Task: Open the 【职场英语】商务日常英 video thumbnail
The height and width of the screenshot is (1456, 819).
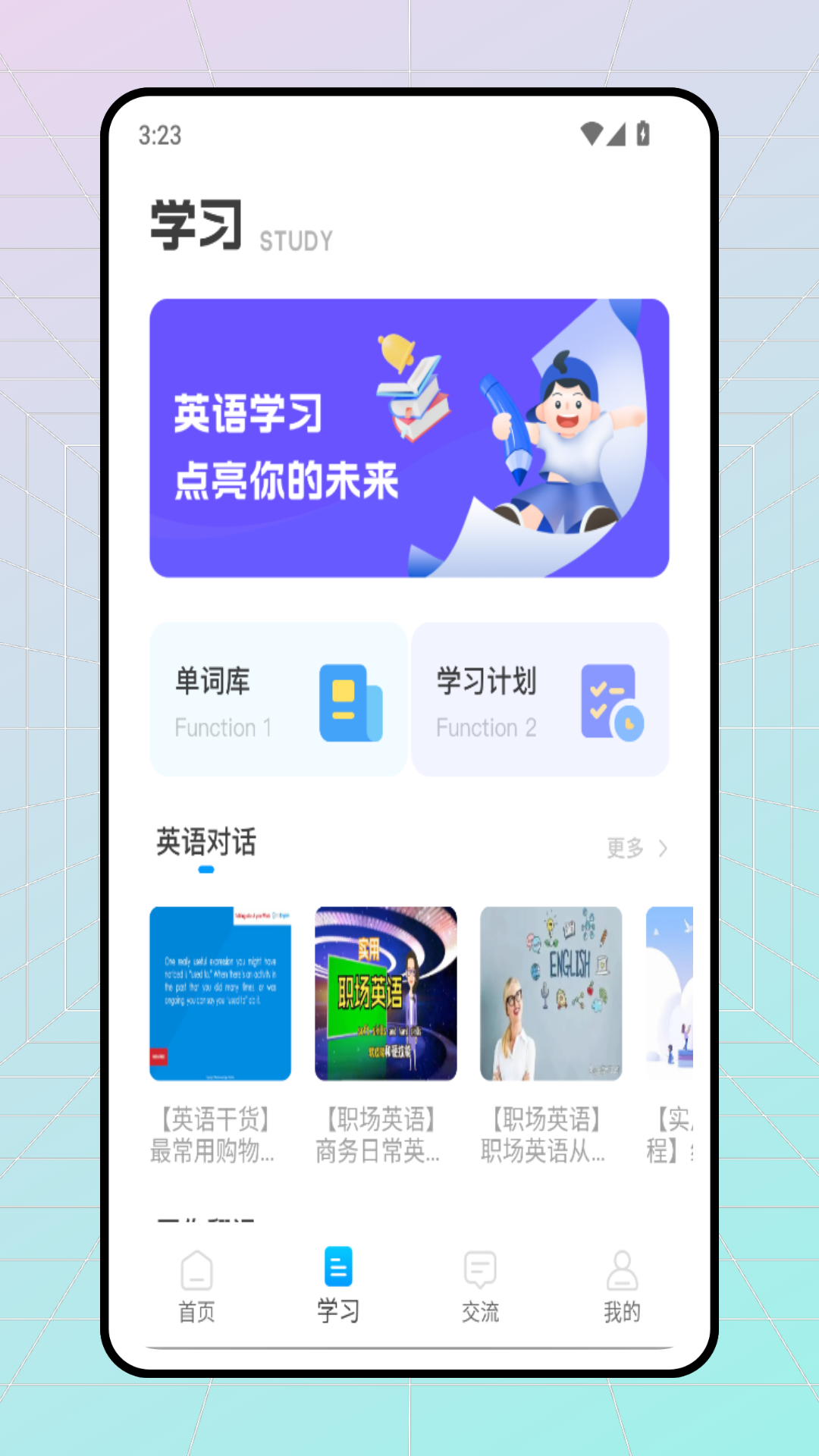Action: 385,992
